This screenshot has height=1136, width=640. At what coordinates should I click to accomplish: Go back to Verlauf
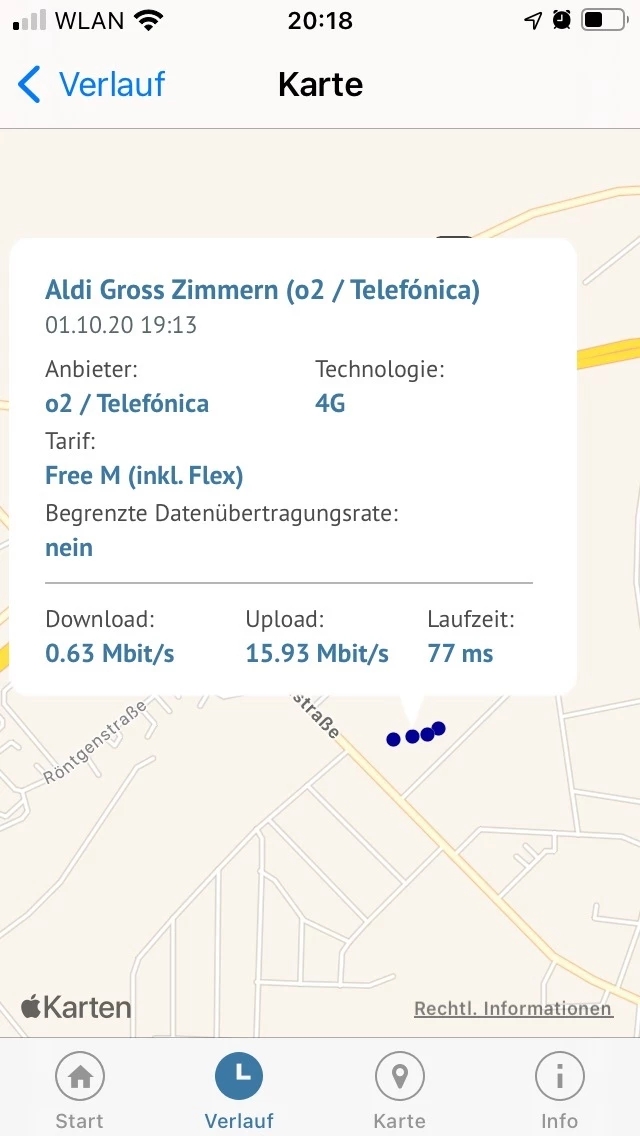92,85
